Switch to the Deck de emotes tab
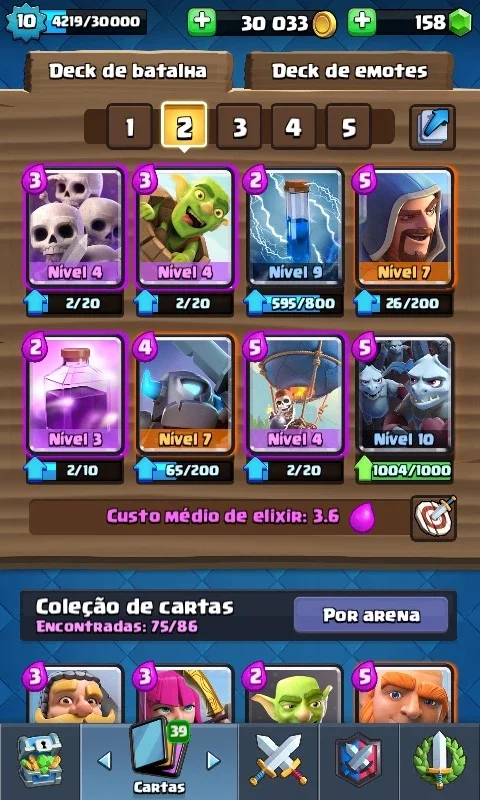The height and width of the screenshot is (800, 480). click(x=349, y=71)
